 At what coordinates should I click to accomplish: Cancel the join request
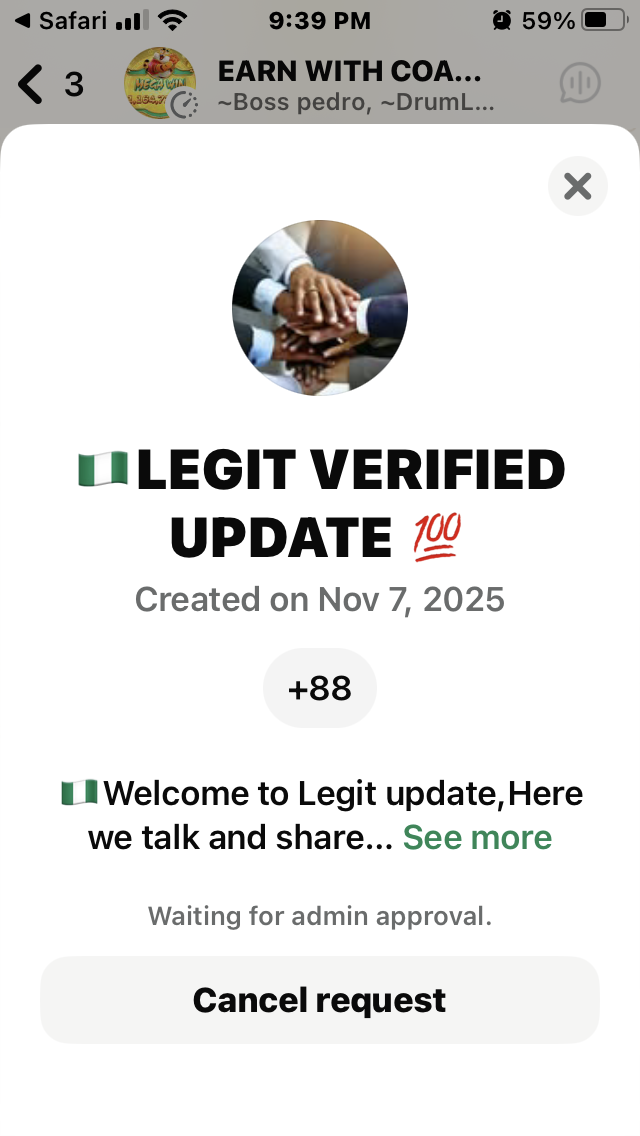[320, 1000]
